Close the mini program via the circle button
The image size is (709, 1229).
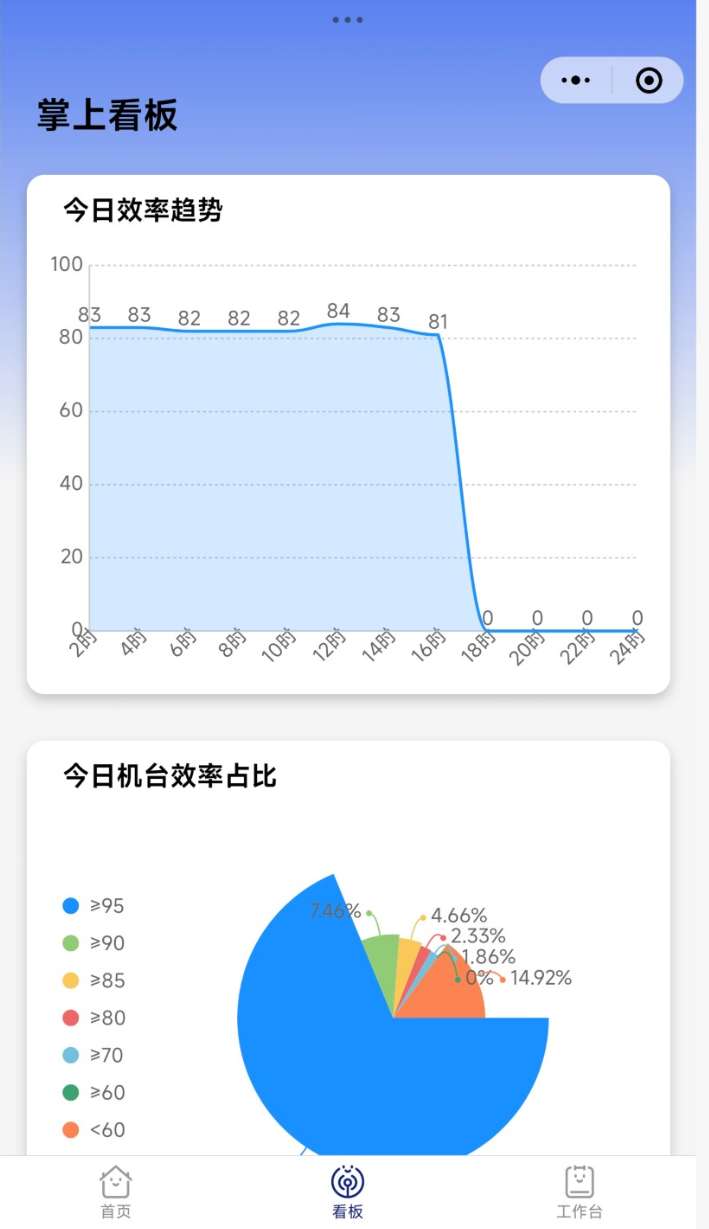[x=649, y=80]
